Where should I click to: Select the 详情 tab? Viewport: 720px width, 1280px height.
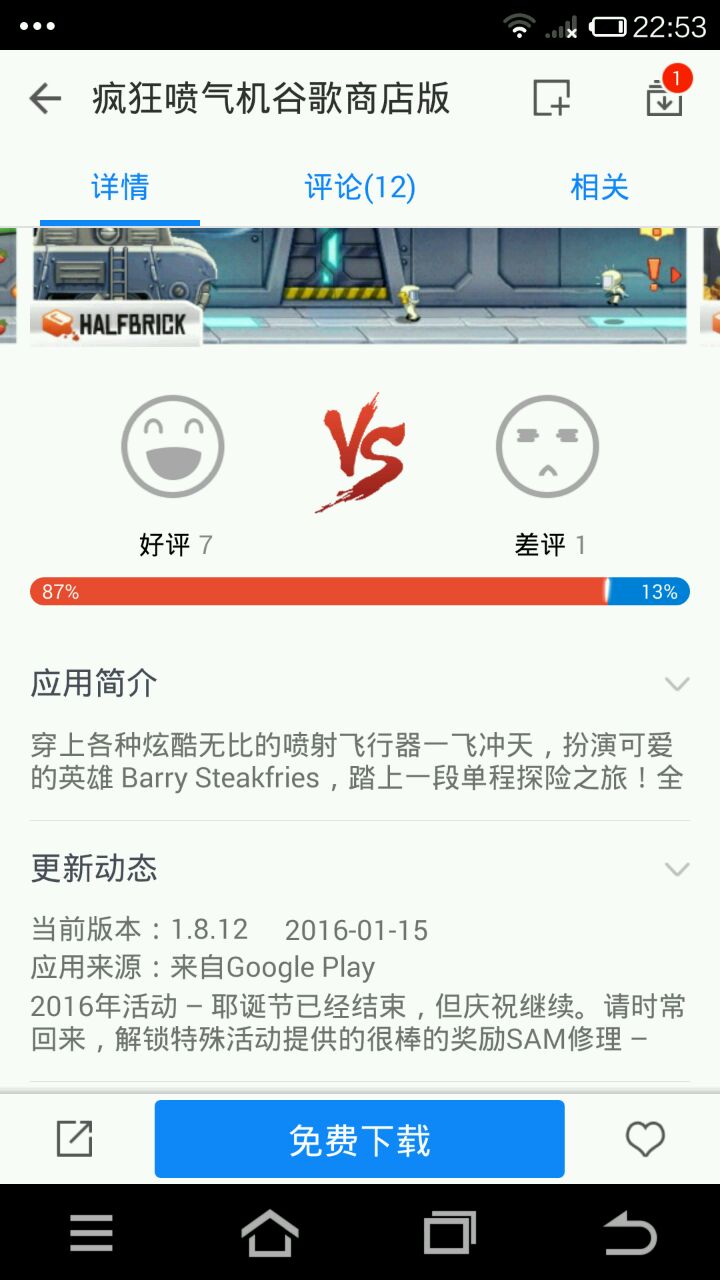(x=120, y=187)
